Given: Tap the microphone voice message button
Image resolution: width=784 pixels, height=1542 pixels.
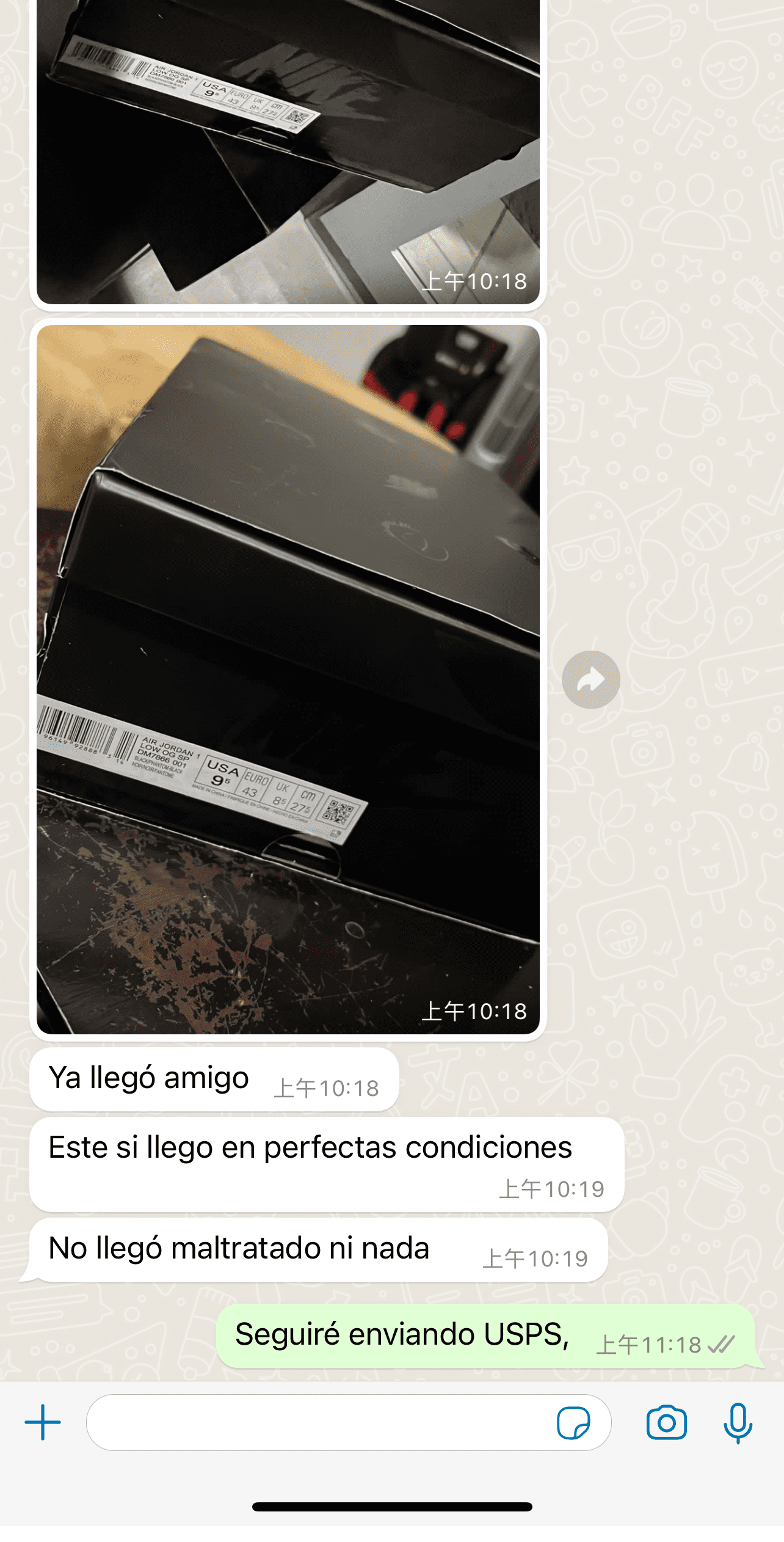Looking at the screenshot, I should (x=738, y=1423).
